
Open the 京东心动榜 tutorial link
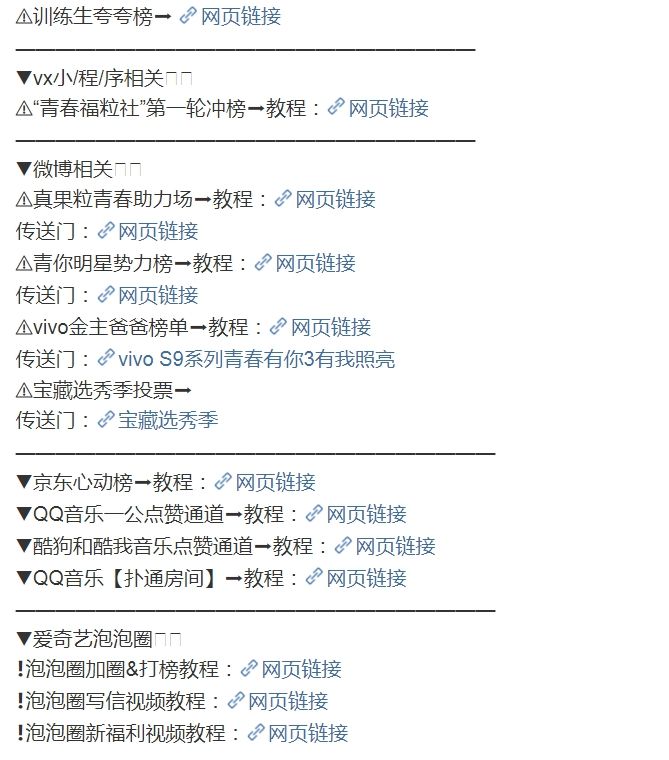coord(275,483)
